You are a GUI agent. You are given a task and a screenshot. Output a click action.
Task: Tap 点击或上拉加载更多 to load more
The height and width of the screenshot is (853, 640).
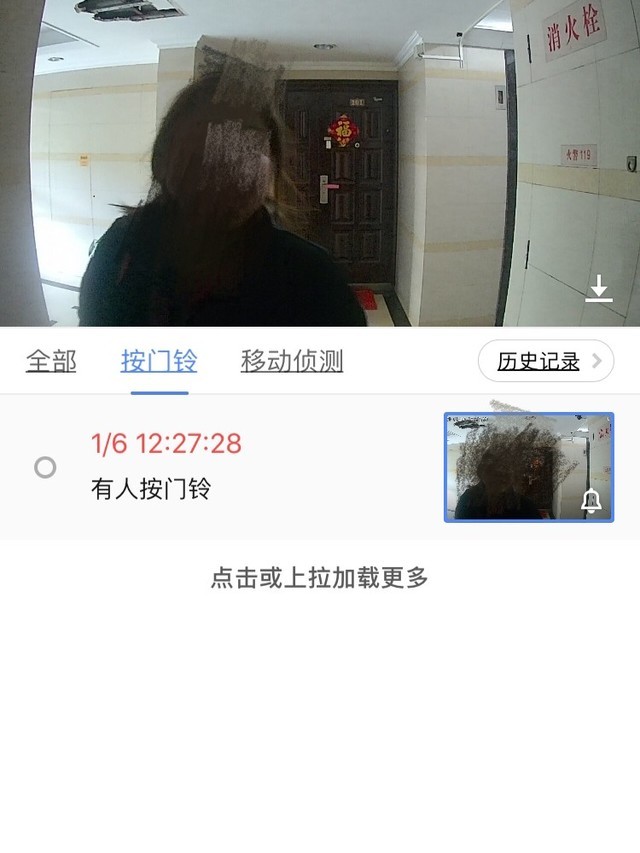319,577
